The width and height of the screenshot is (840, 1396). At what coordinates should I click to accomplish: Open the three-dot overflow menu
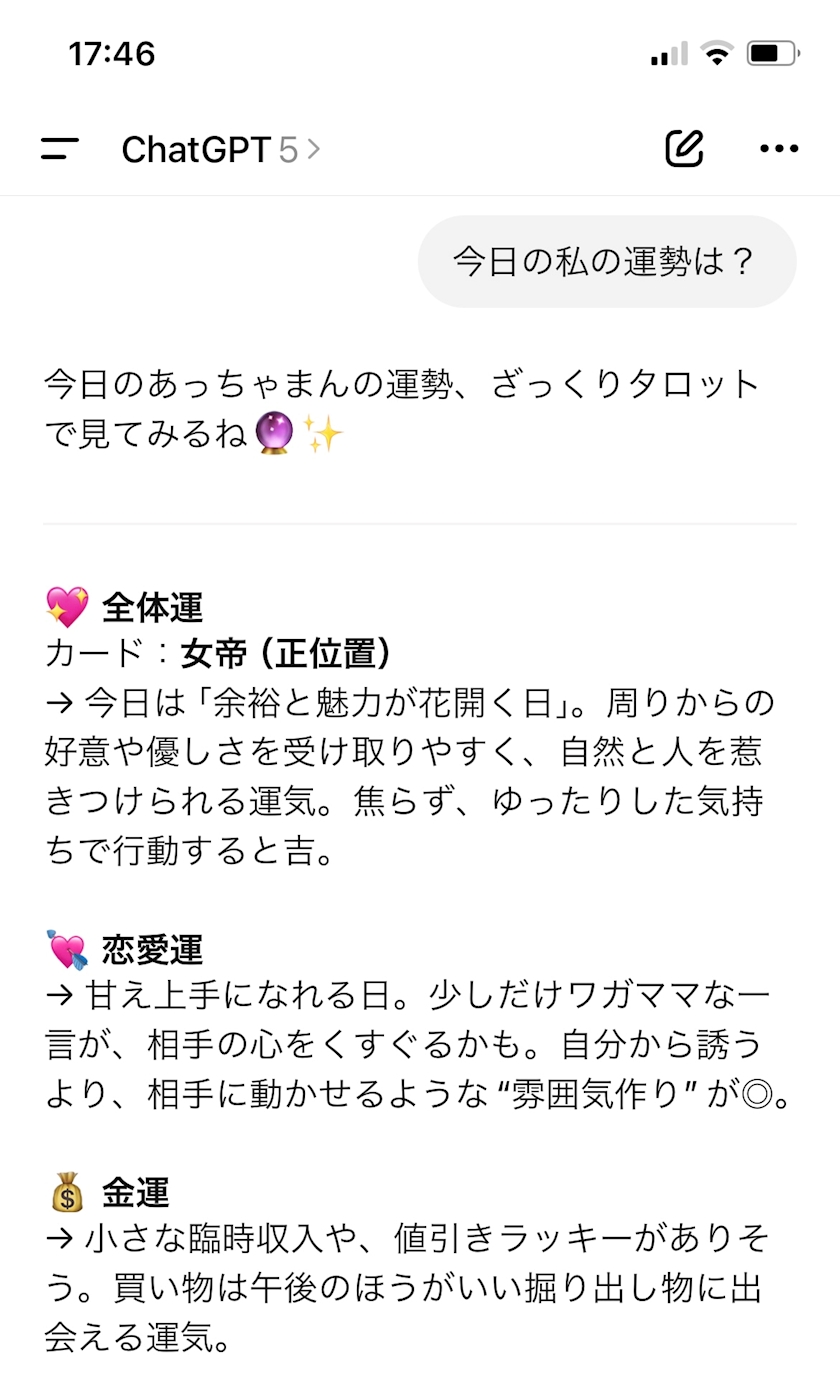coord(779,149)
